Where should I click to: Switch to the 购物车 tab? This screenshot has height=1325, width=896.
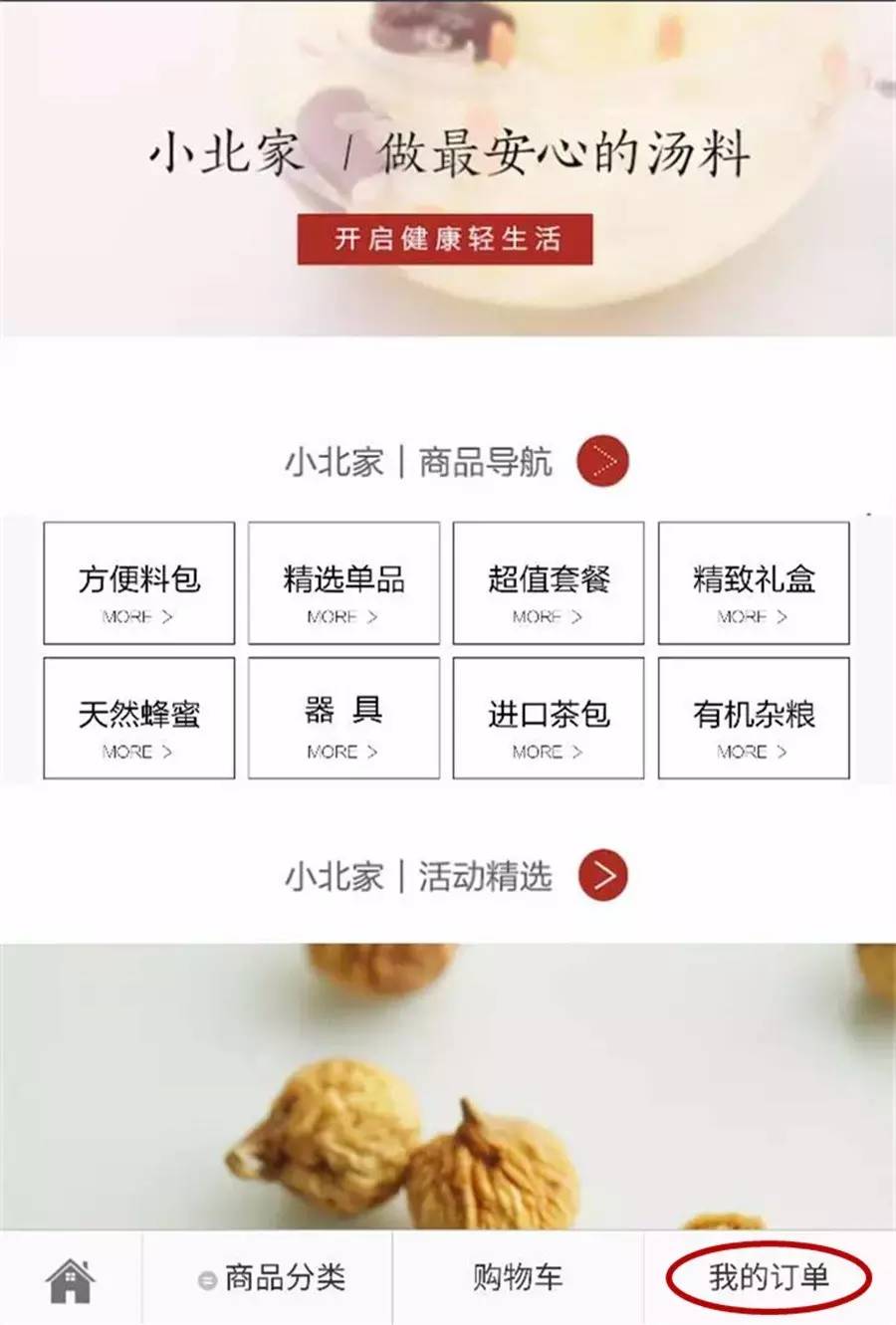pyautogui.click(x=518, y=1278)
